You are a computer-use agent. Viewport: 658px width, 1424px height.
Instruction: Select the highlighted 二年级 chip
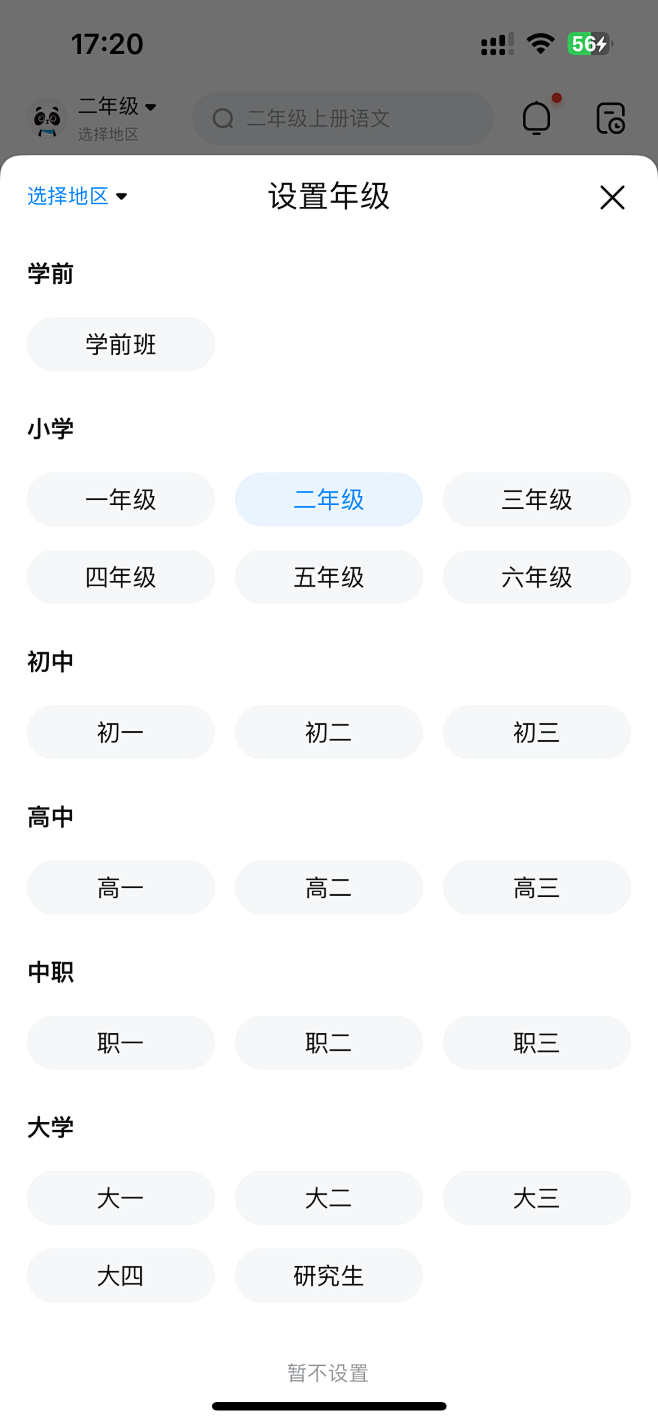329,499
